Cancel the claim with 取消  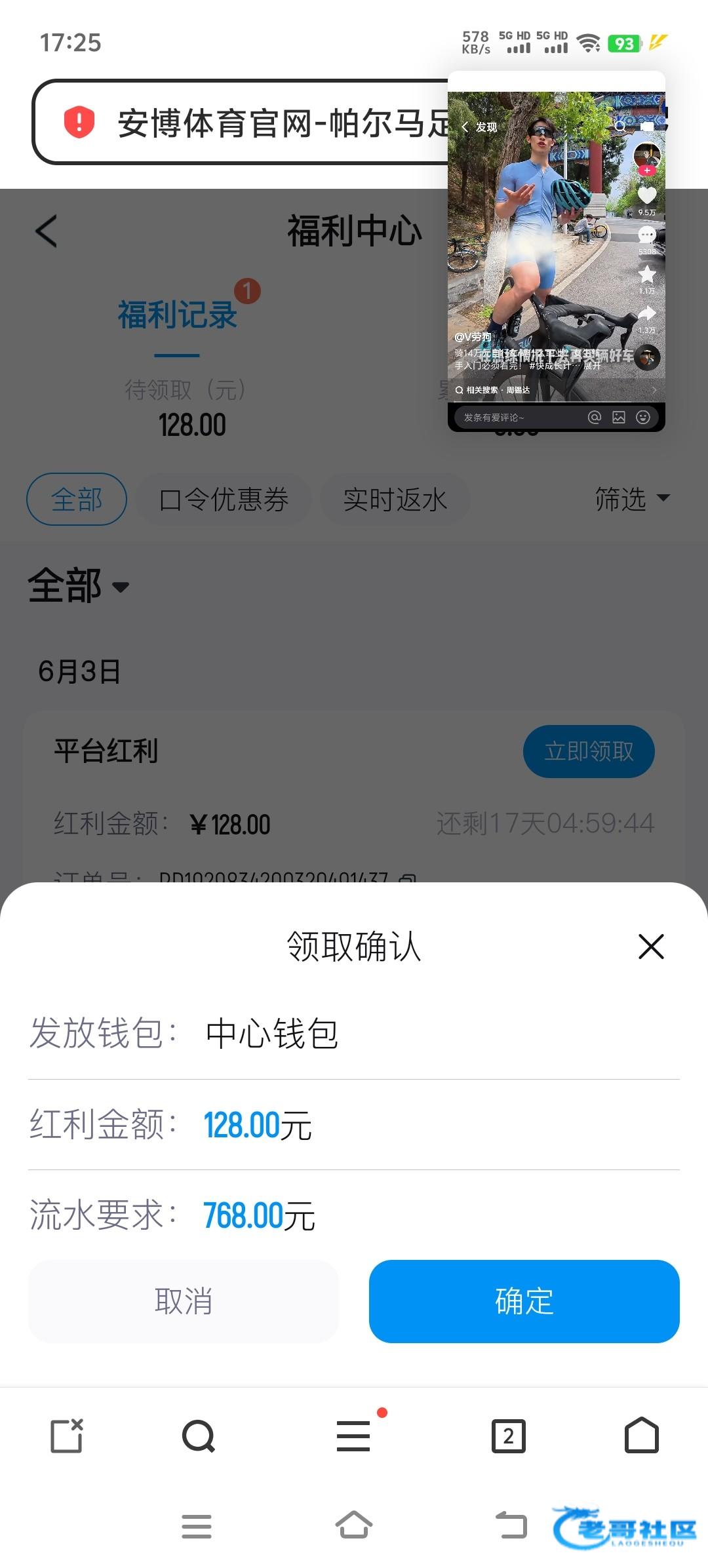pyautogui.click(x=184, y=1301)
